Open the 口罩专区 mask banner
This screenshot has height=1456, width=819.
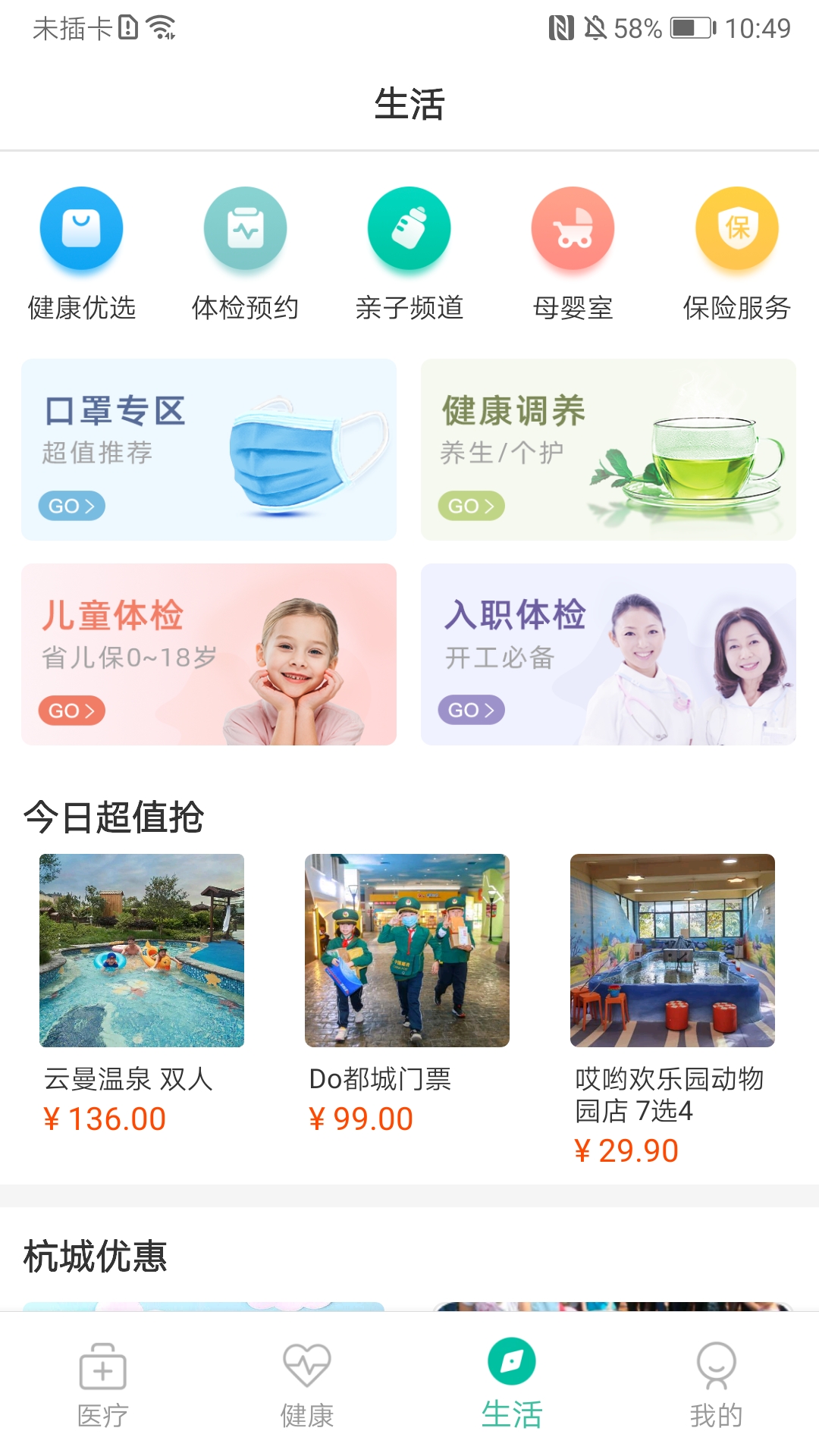[209, 450]
